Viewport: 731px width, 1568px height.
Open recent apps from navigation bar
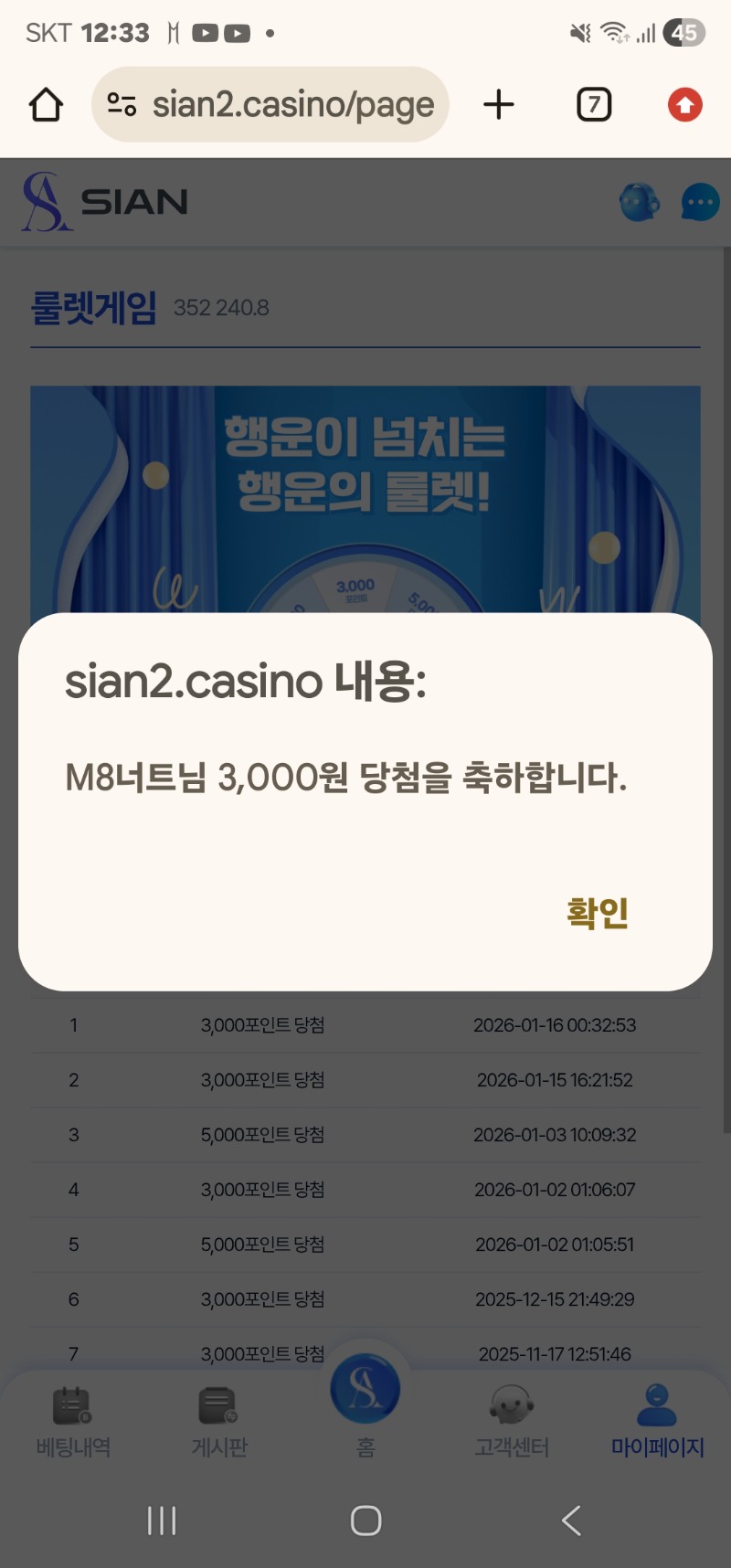click(162, 1520)
